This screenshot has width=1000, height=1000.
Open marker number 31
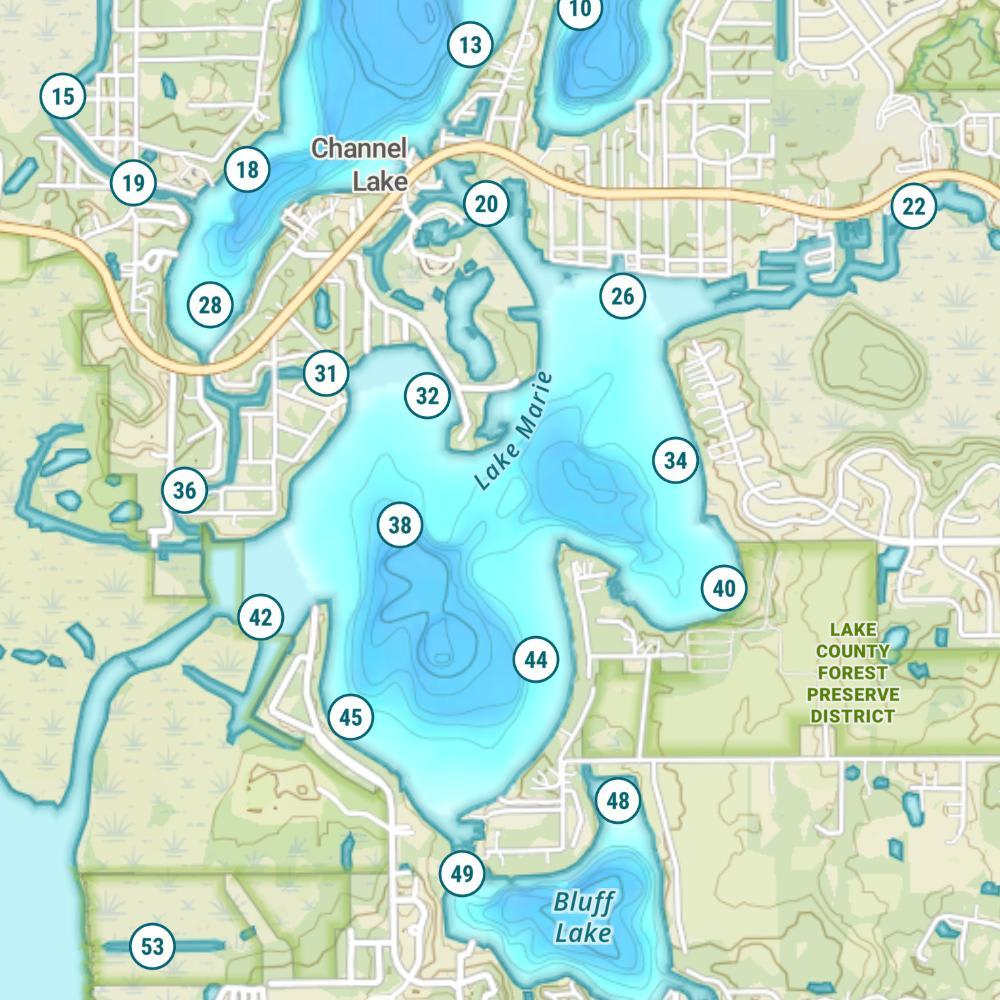[326, 374]
